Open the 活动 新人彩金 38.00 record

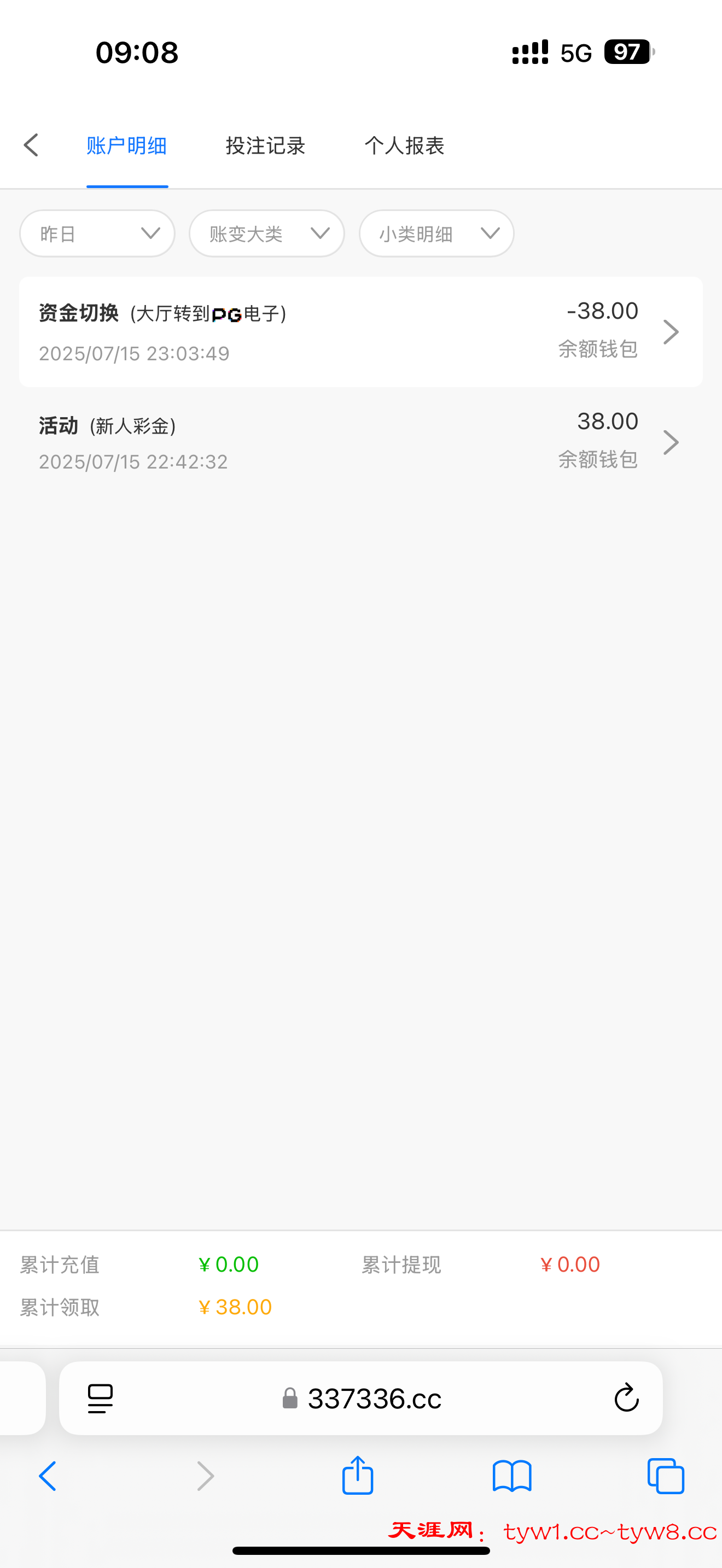(360, 442)
